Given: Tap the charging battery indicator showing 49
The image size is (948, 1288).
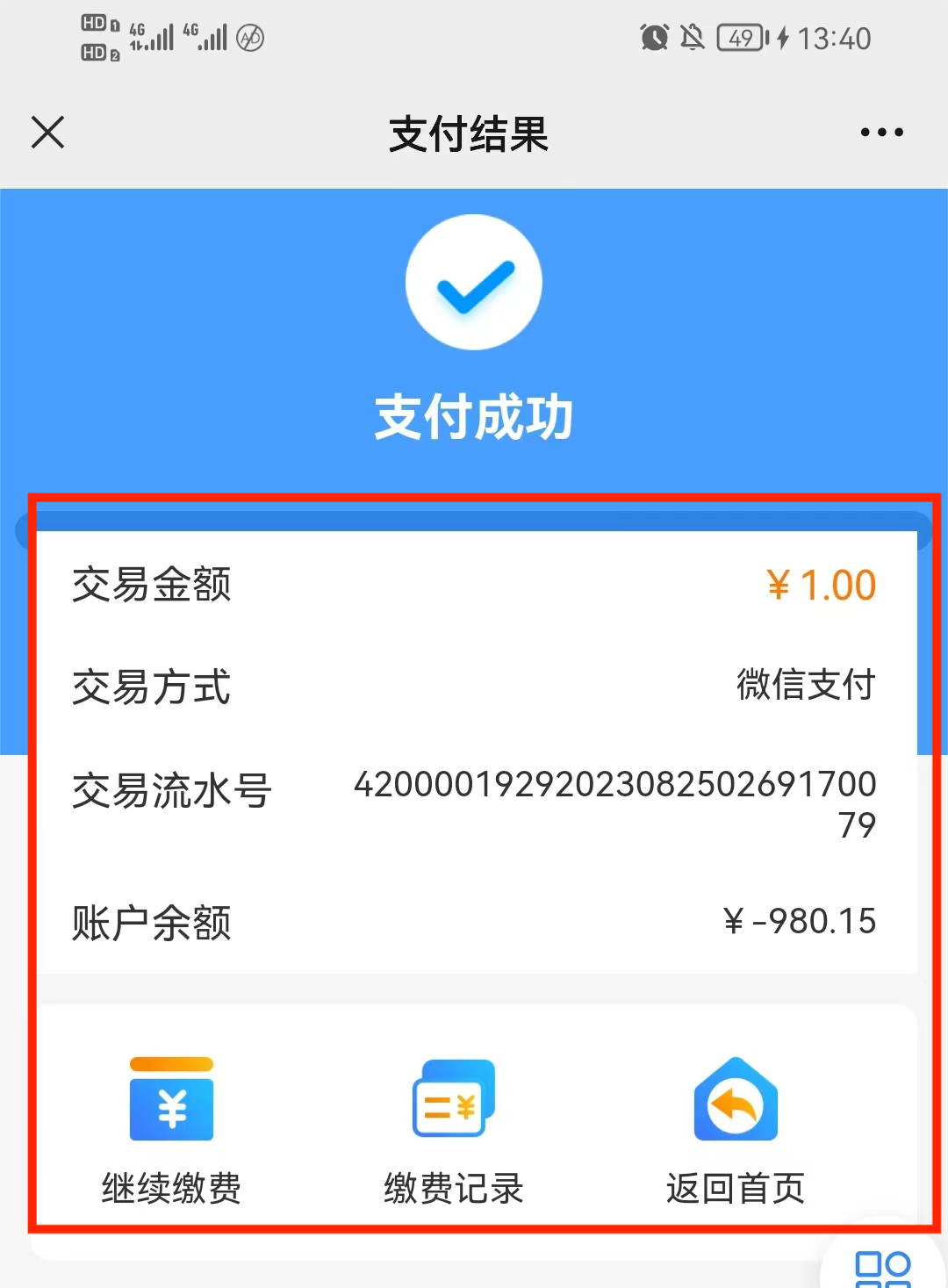Looking at the screenshot, I should (742, 37).
